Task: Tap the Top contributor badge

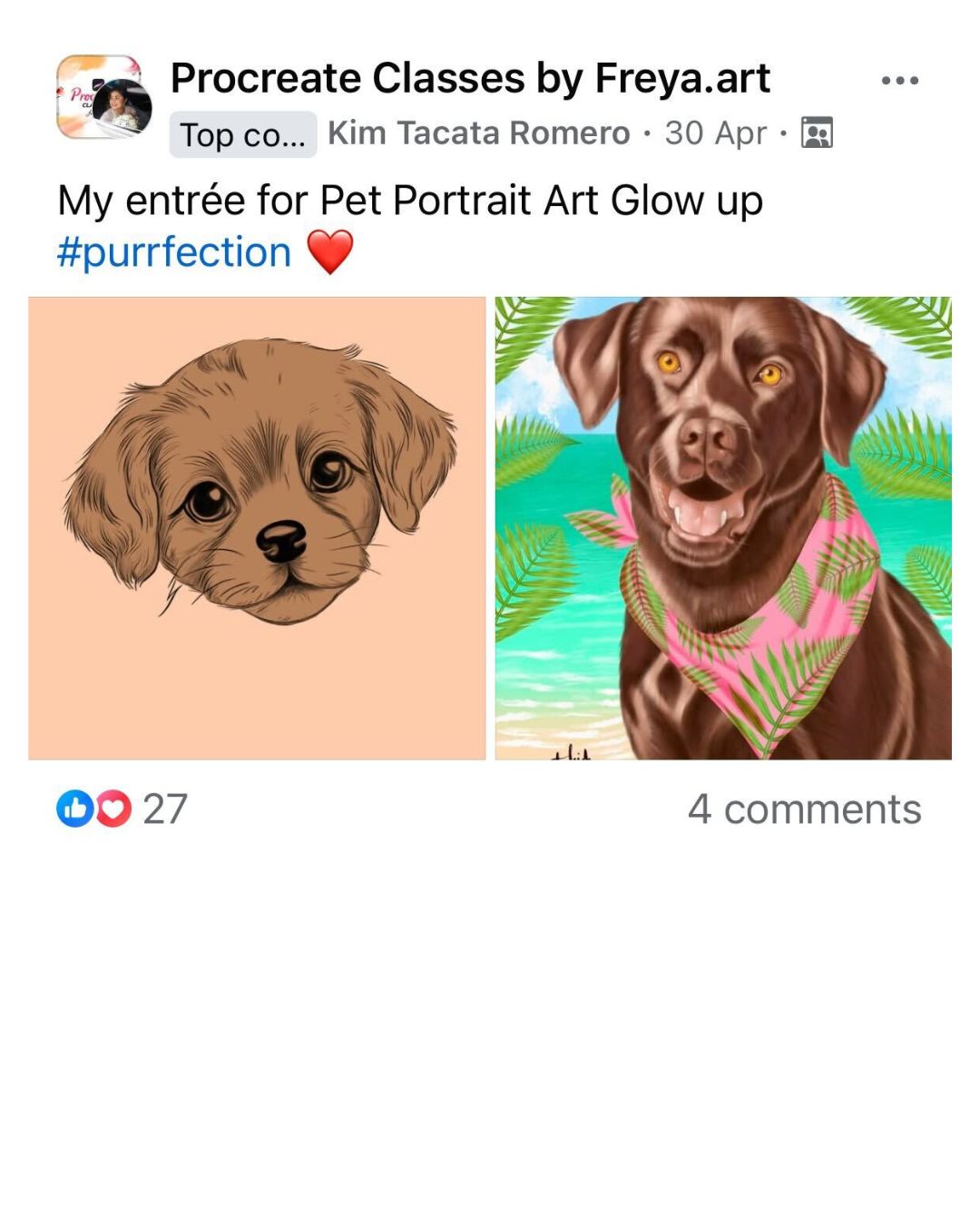Action: point(243,135)
